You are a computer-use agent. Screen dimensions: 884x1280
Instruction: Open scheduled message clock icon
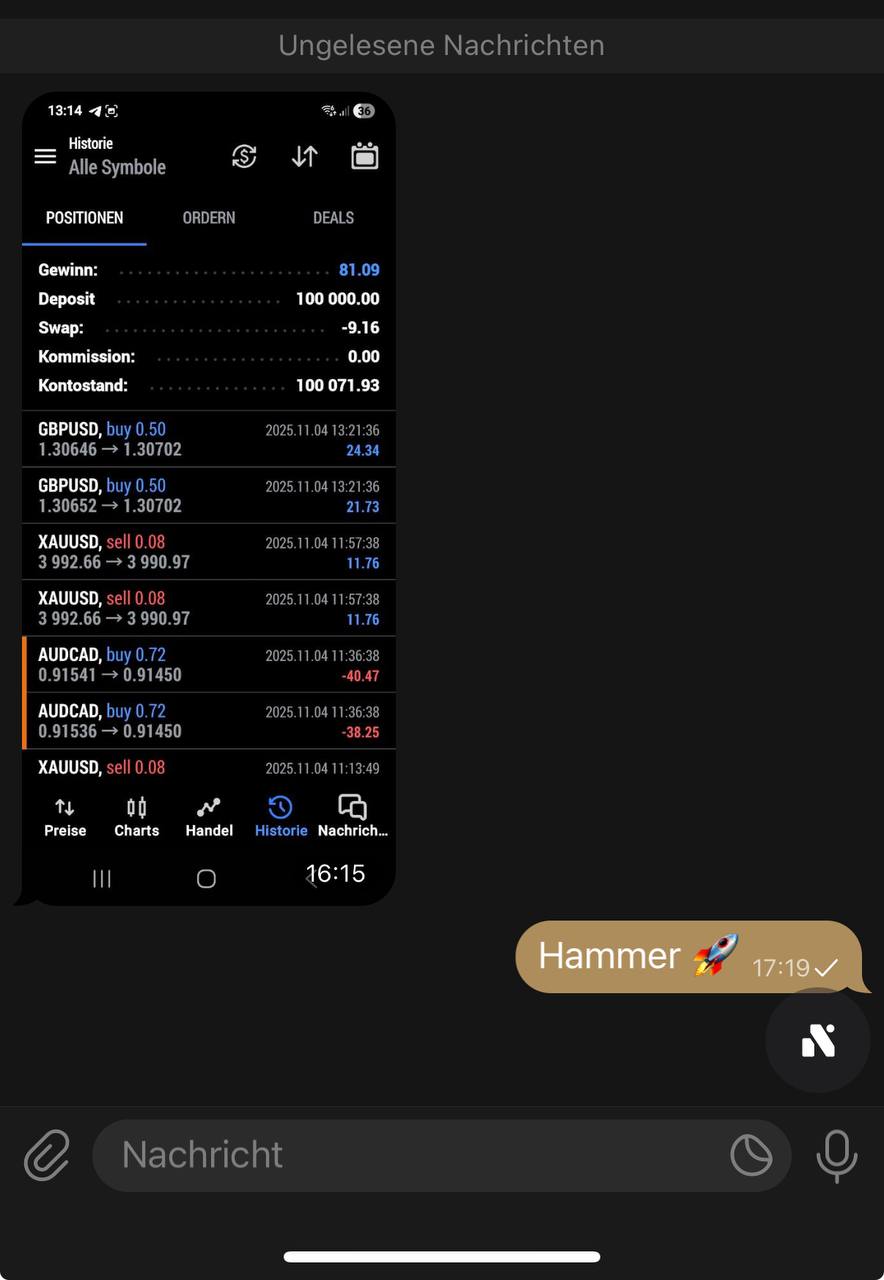(752, 1155)
